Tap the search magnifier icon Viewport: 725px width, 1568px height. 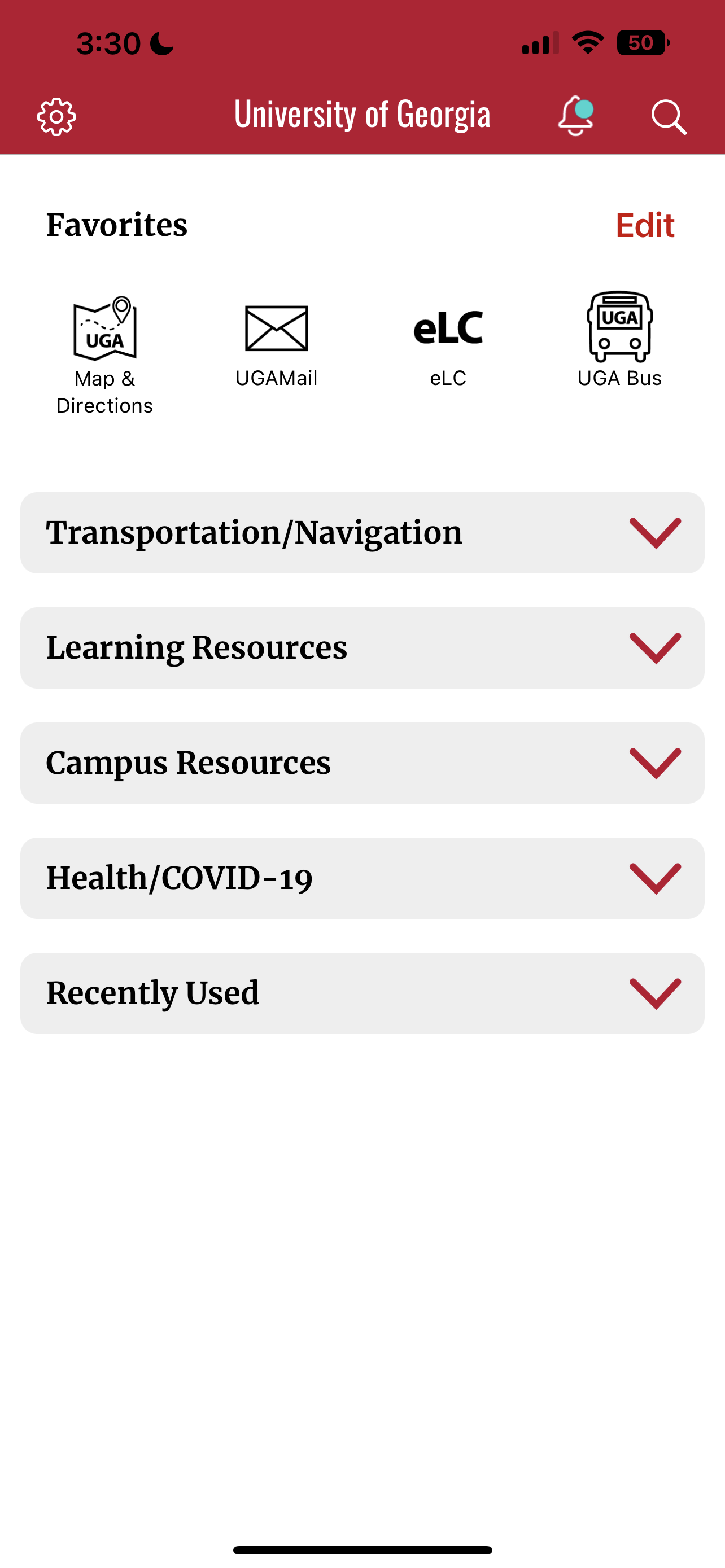click(669, 116)
